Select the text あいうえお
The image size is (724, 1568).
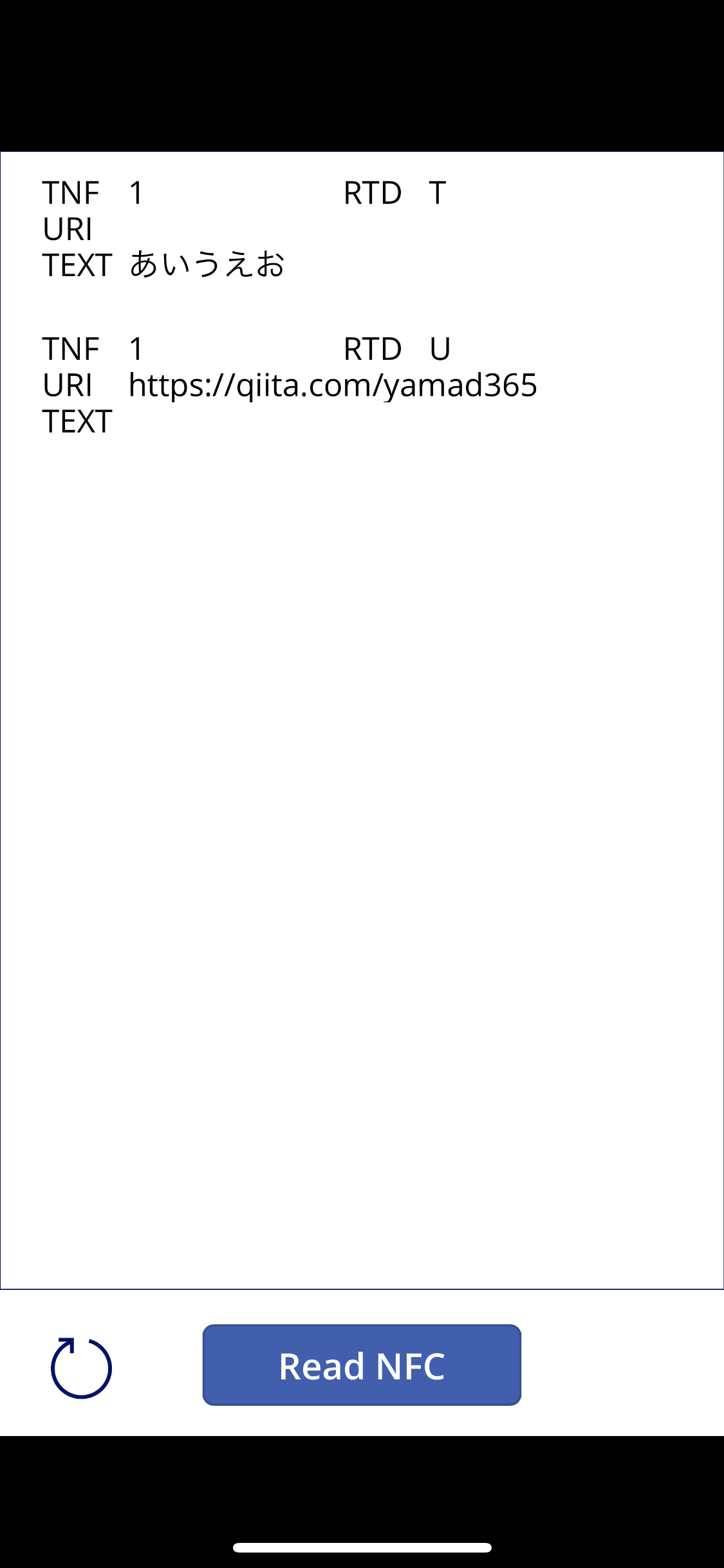(207, 266)
